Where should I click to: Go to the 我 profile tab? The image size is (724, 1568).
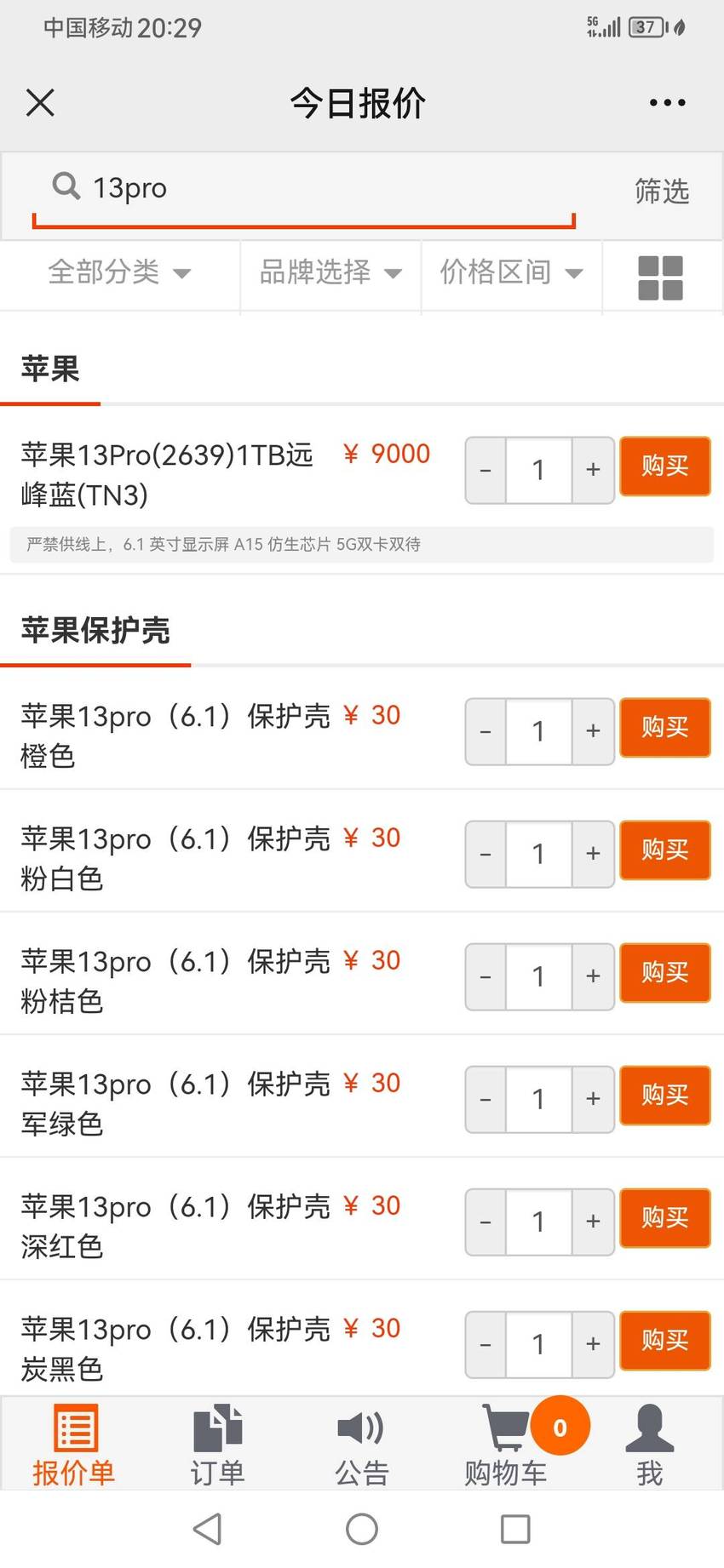tap(650, 1445)
